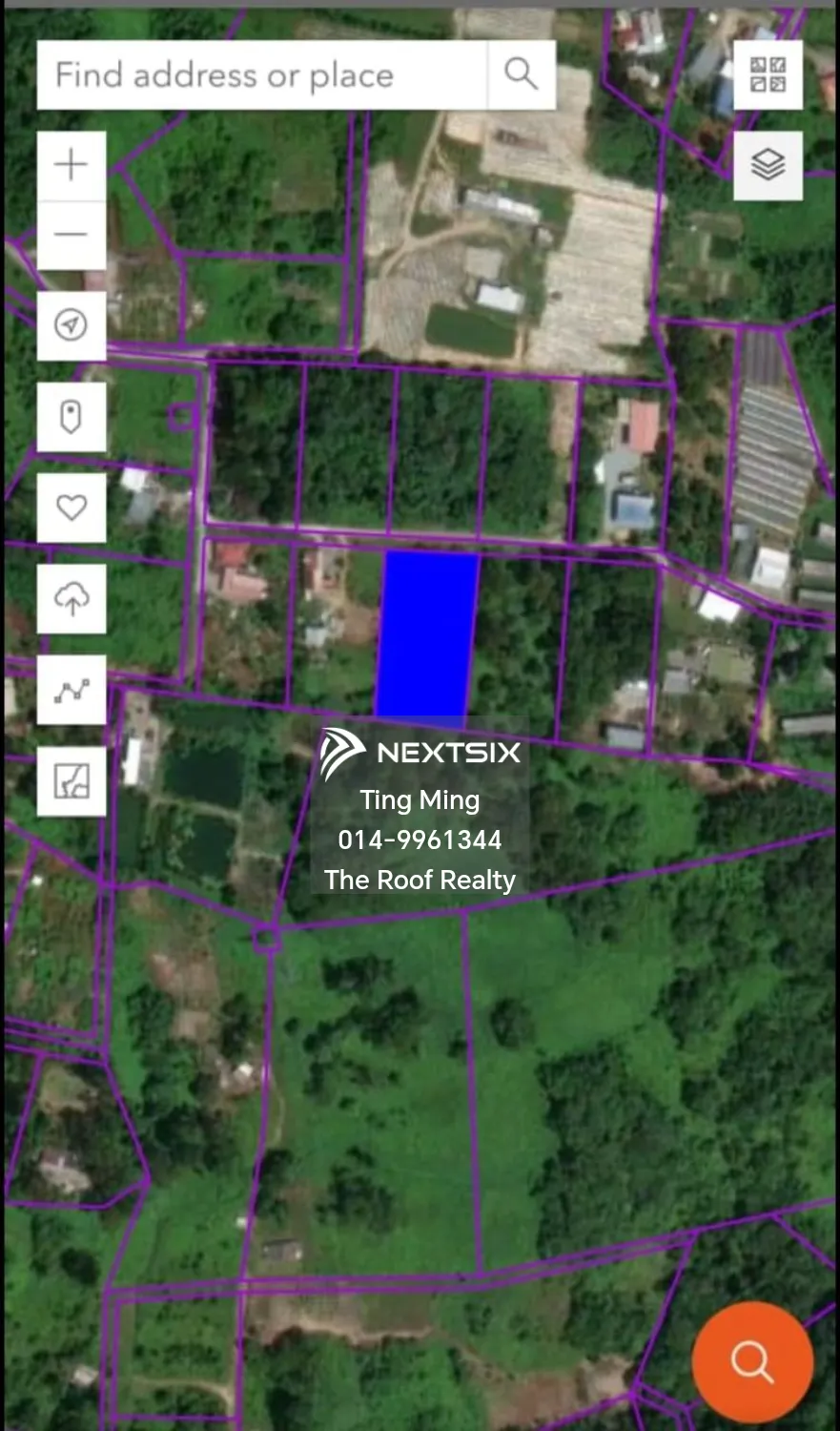Zoom out using the minus button
The image size is (840, 1431).
[x=71, y=233]
